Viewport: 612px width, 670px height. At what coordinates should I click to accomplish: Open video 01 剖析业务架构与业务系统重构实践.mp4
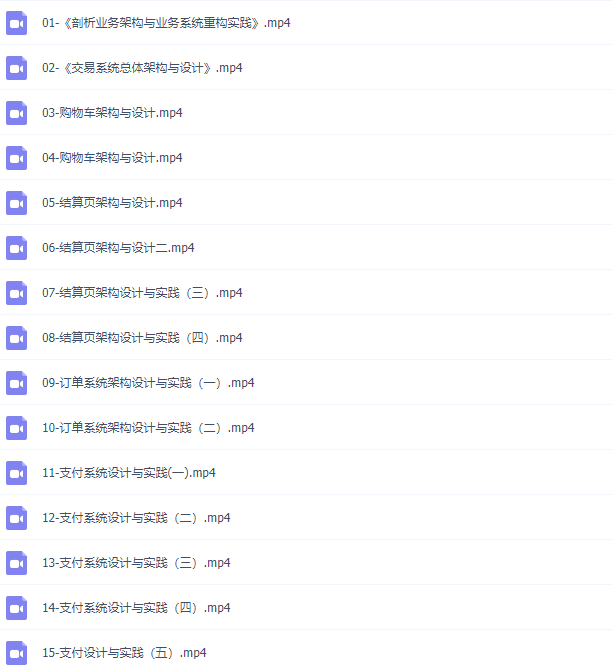click(x=166, y=23)
